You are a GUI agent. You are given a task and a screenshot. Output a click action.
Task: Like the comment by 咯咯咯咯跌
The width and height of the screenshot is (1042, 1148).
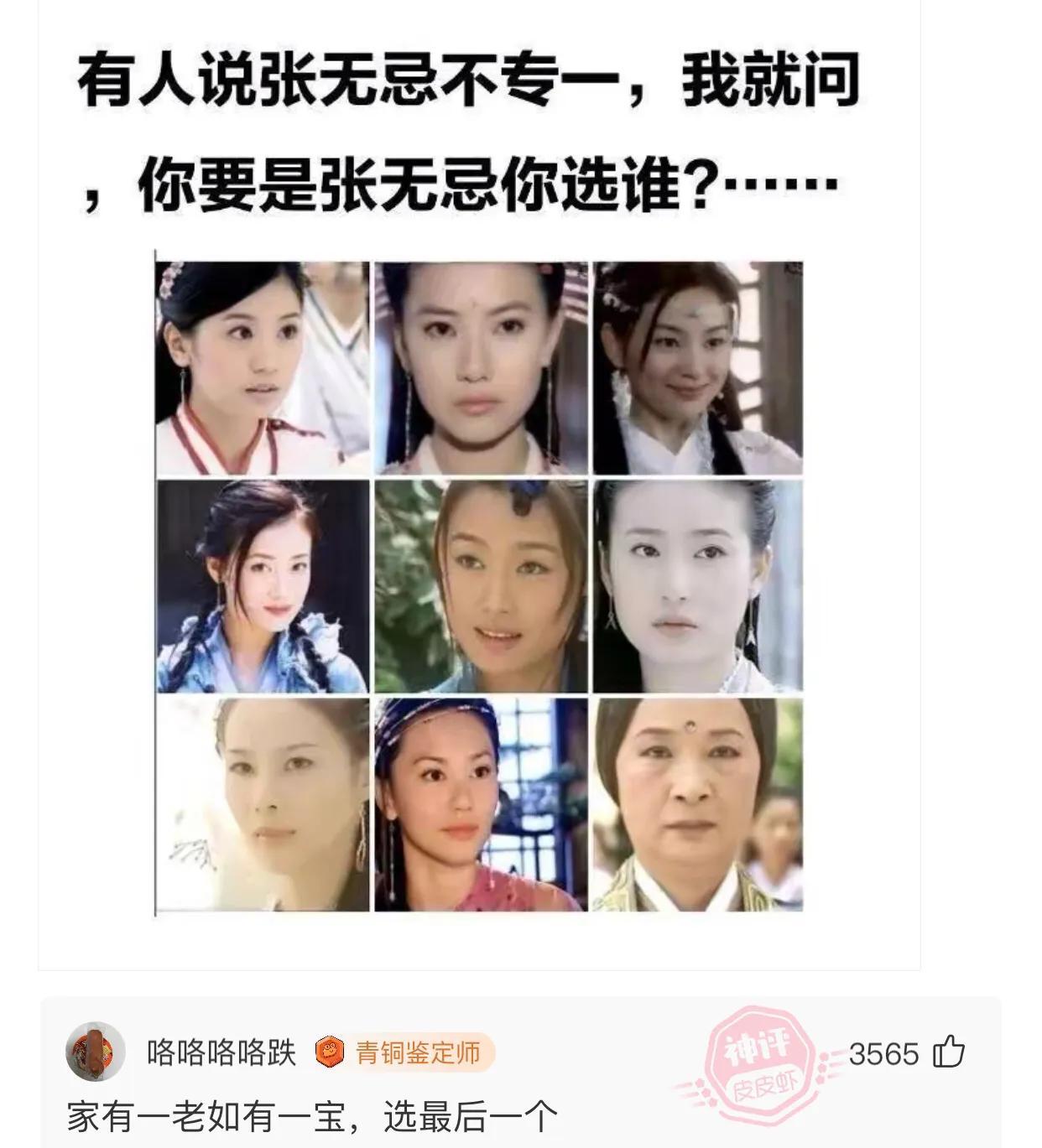tap(949, 1052)
